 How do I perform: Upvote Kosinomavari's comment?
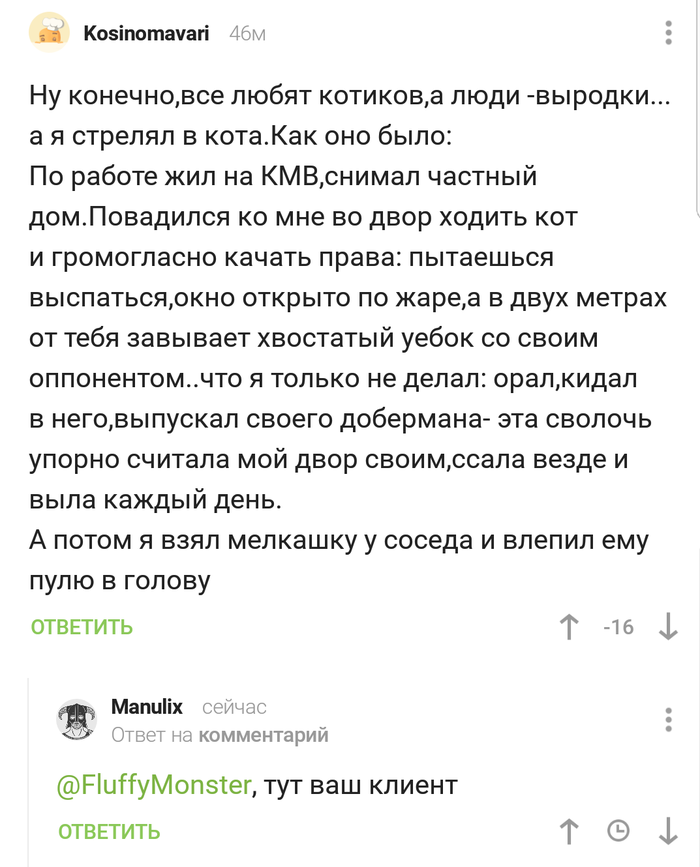(569, 627)
